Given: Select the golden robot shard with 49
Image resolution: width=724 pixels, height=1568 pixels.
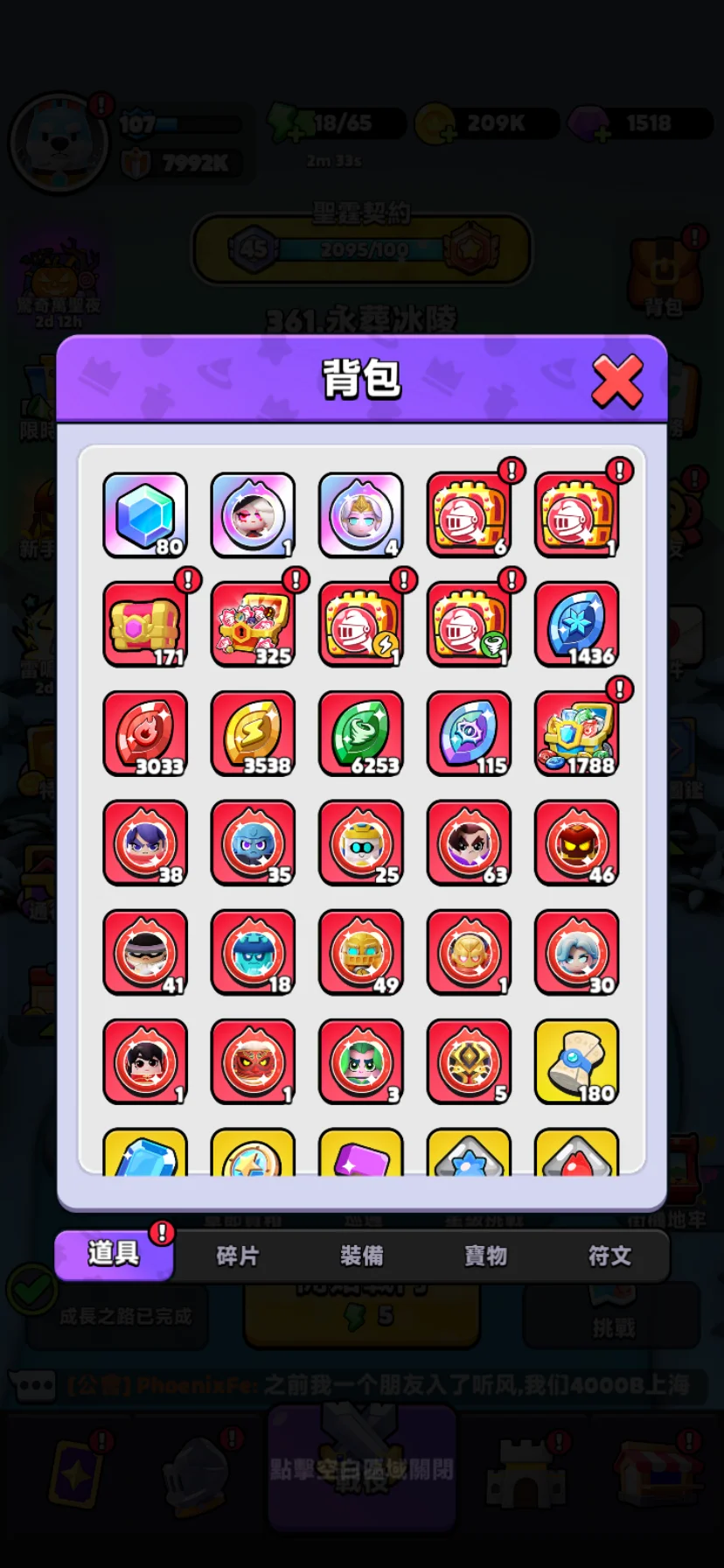Looking at the screenshot, I should tap(361, 953).
